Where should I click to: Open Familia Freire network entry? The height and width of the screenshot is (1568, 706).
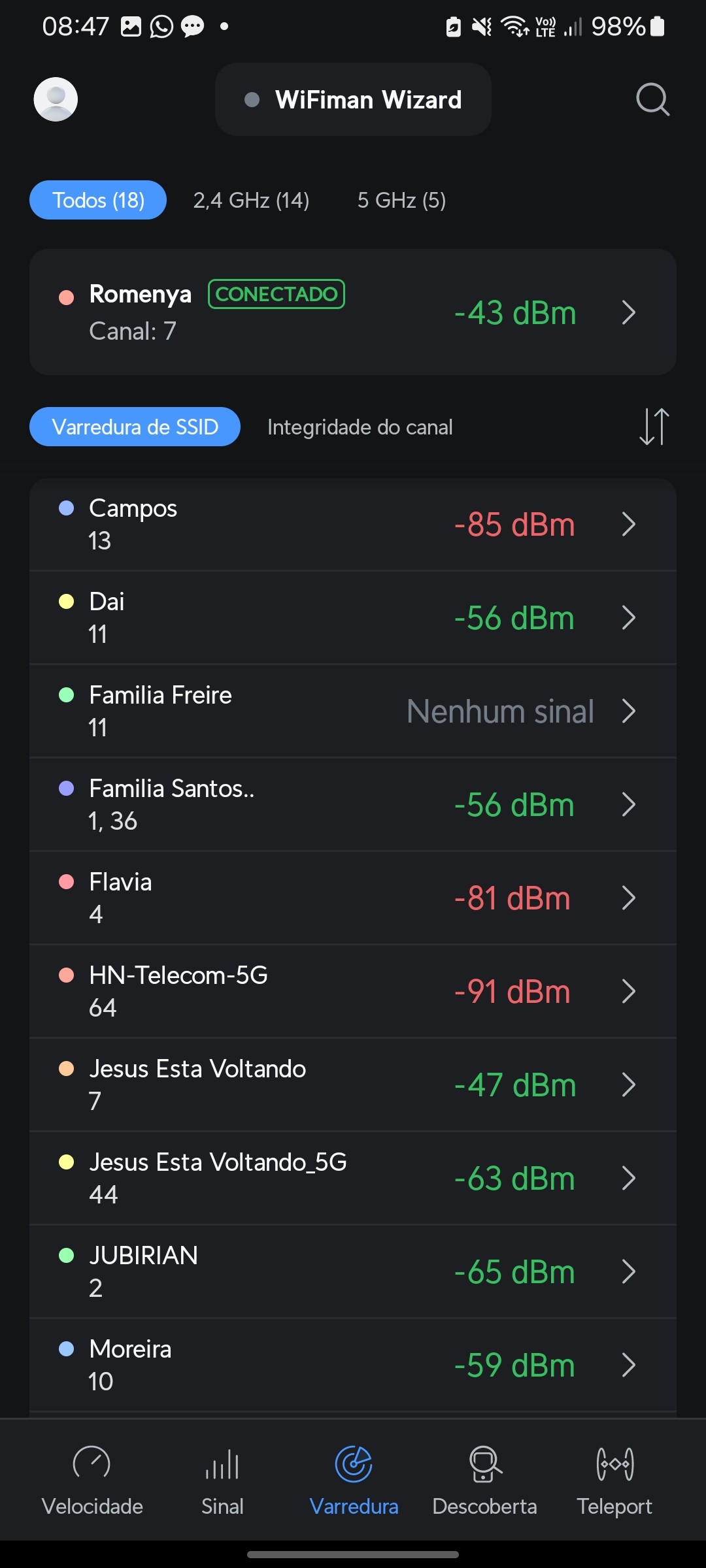coord(353,711)
